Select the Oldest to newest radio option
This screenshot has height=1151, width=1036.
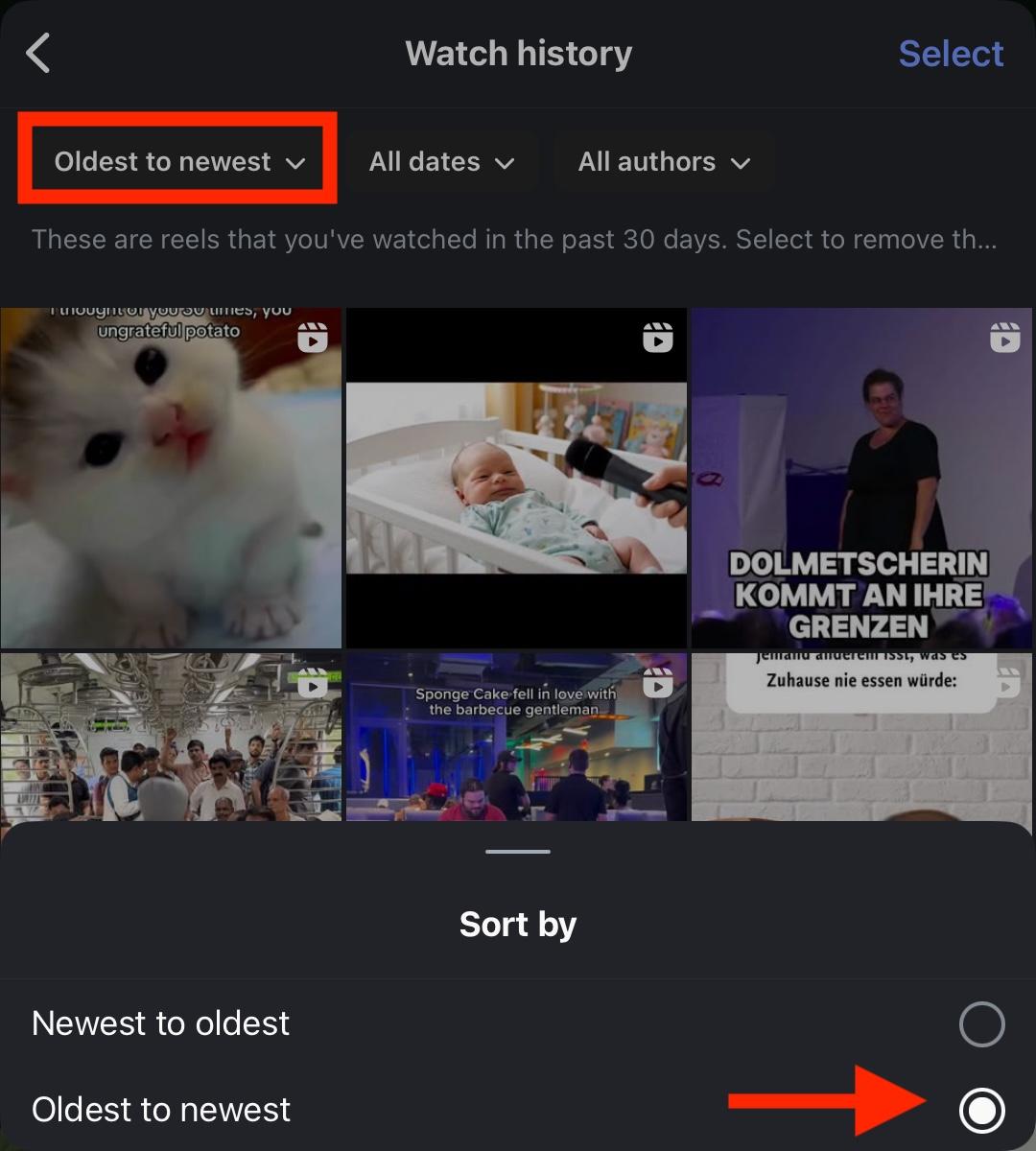(x=981, y=1110)
